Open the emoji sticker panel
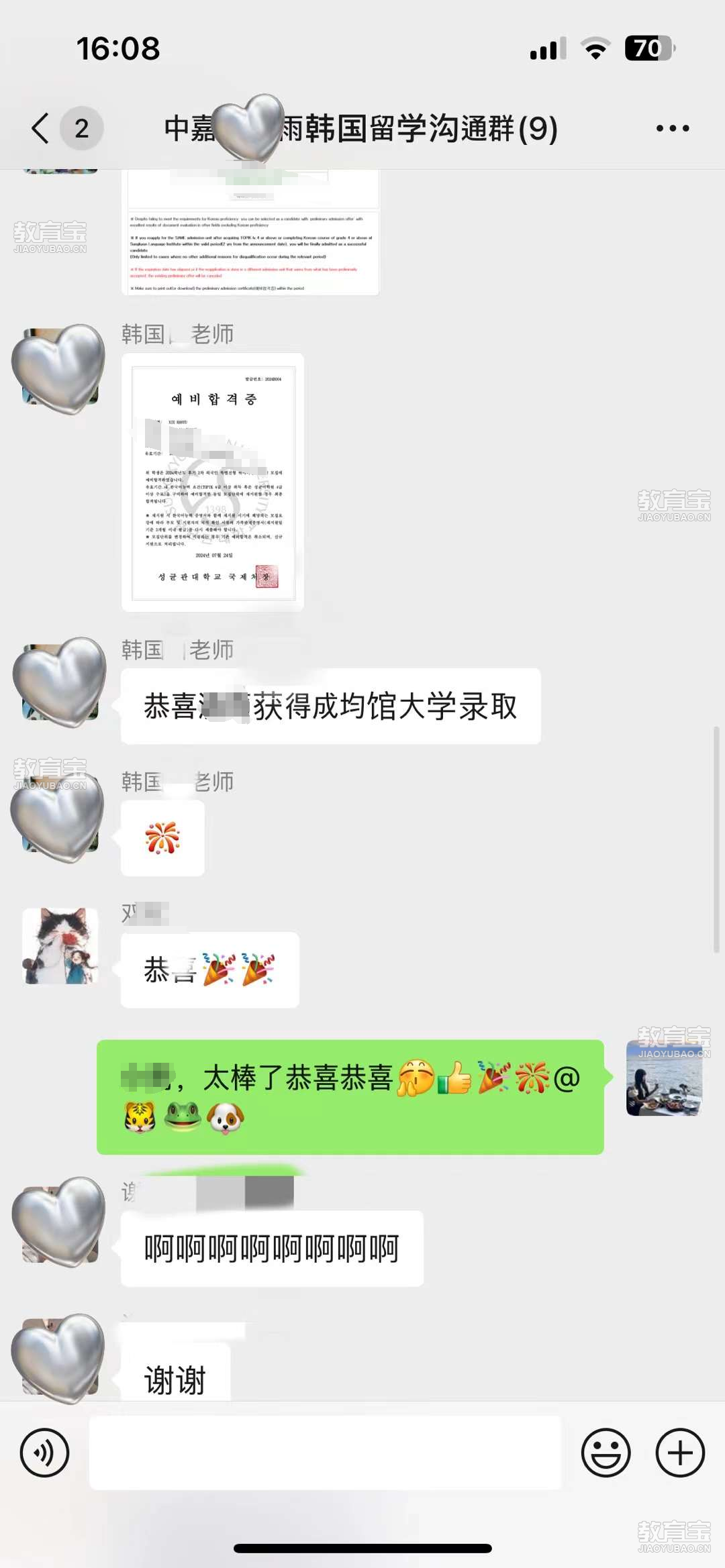Screen dimensions: 725x1568 point(606,1453)
